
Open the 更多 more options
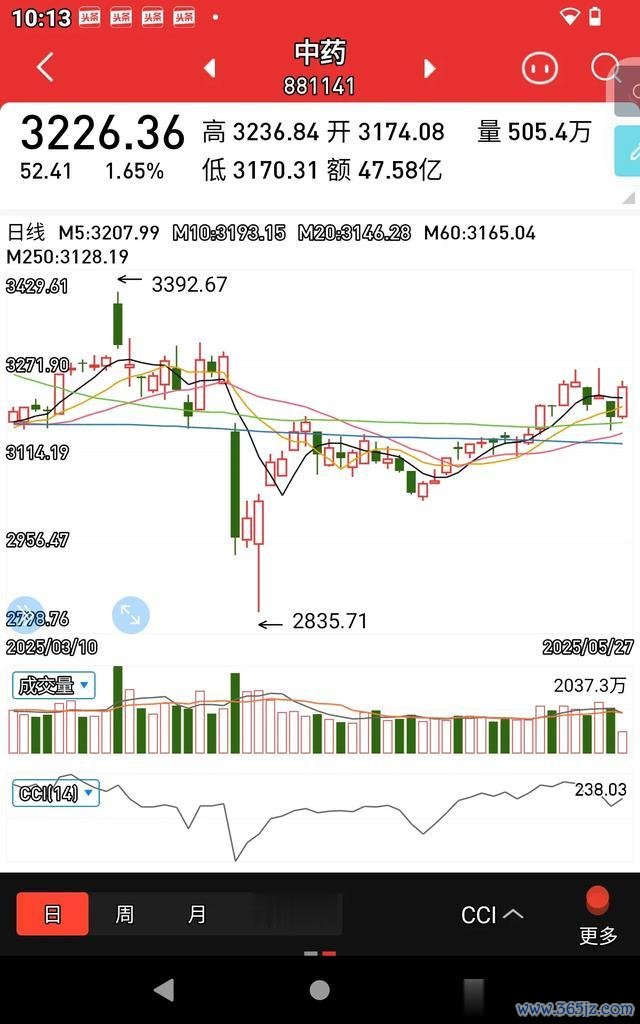598,915
